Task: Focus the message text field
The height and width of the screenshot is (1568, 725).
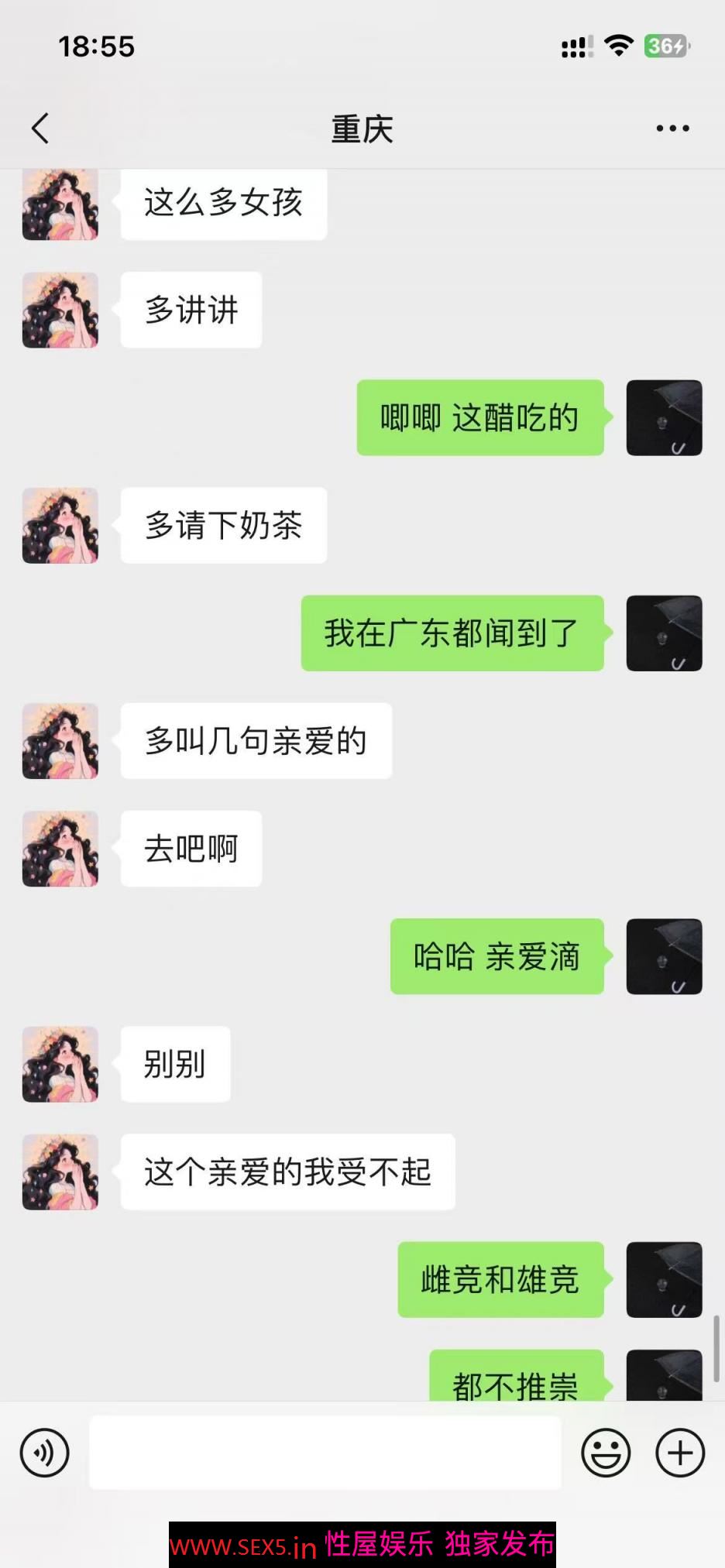Action: tap(325, 1453)
